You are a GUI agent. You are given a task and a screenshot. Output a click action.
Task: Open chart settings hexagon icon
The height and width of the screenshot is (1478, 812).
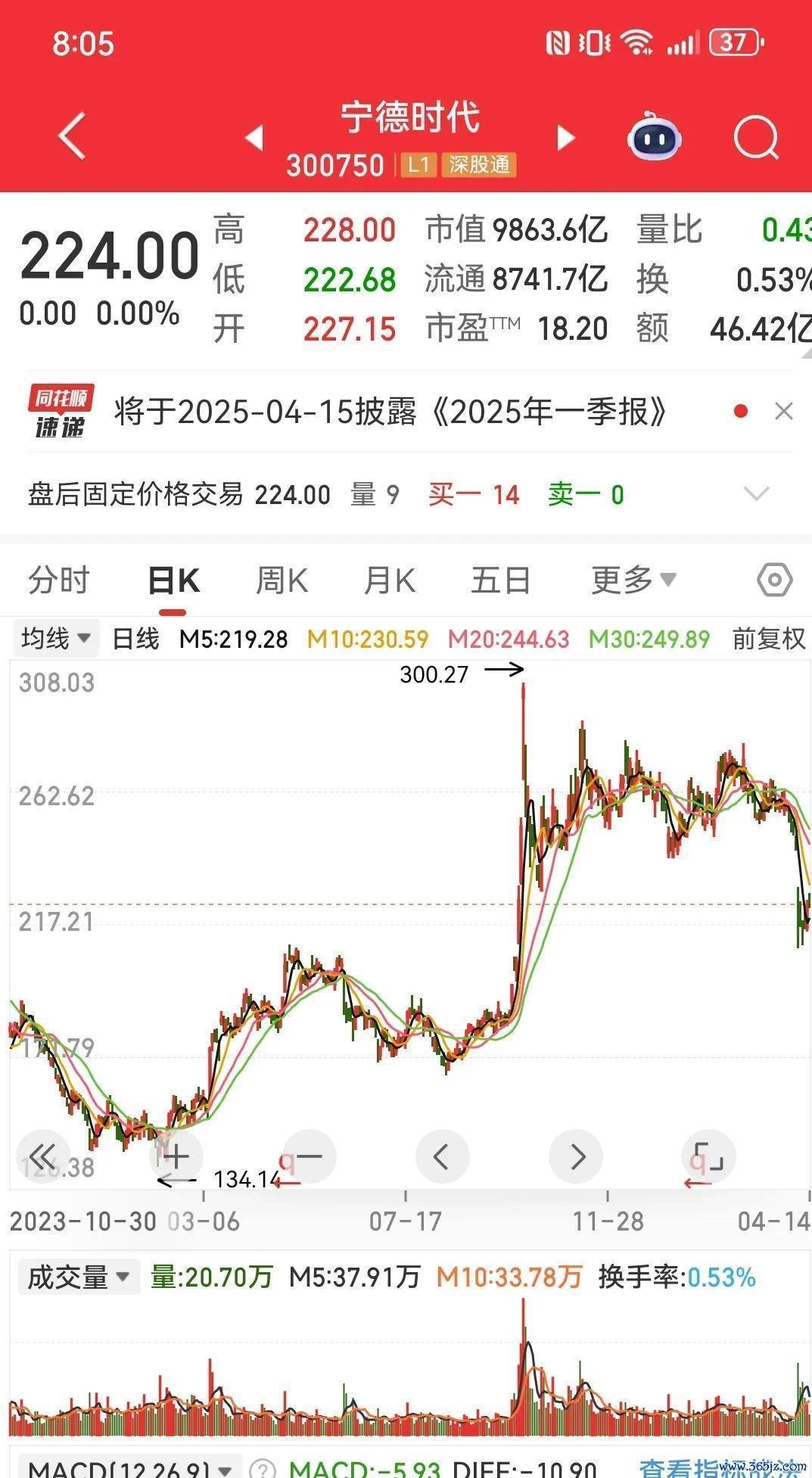click(774, 581)
